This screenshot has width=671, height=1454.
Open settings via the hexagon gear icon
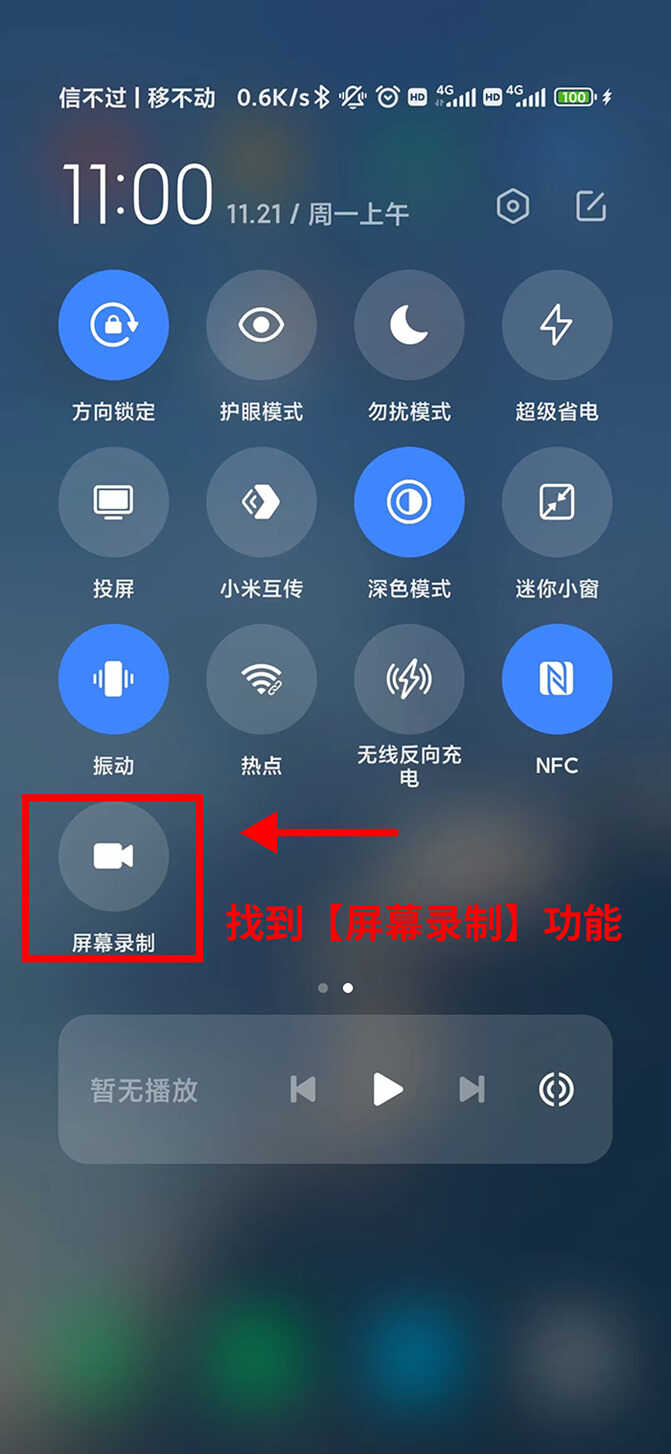(512, 207)
